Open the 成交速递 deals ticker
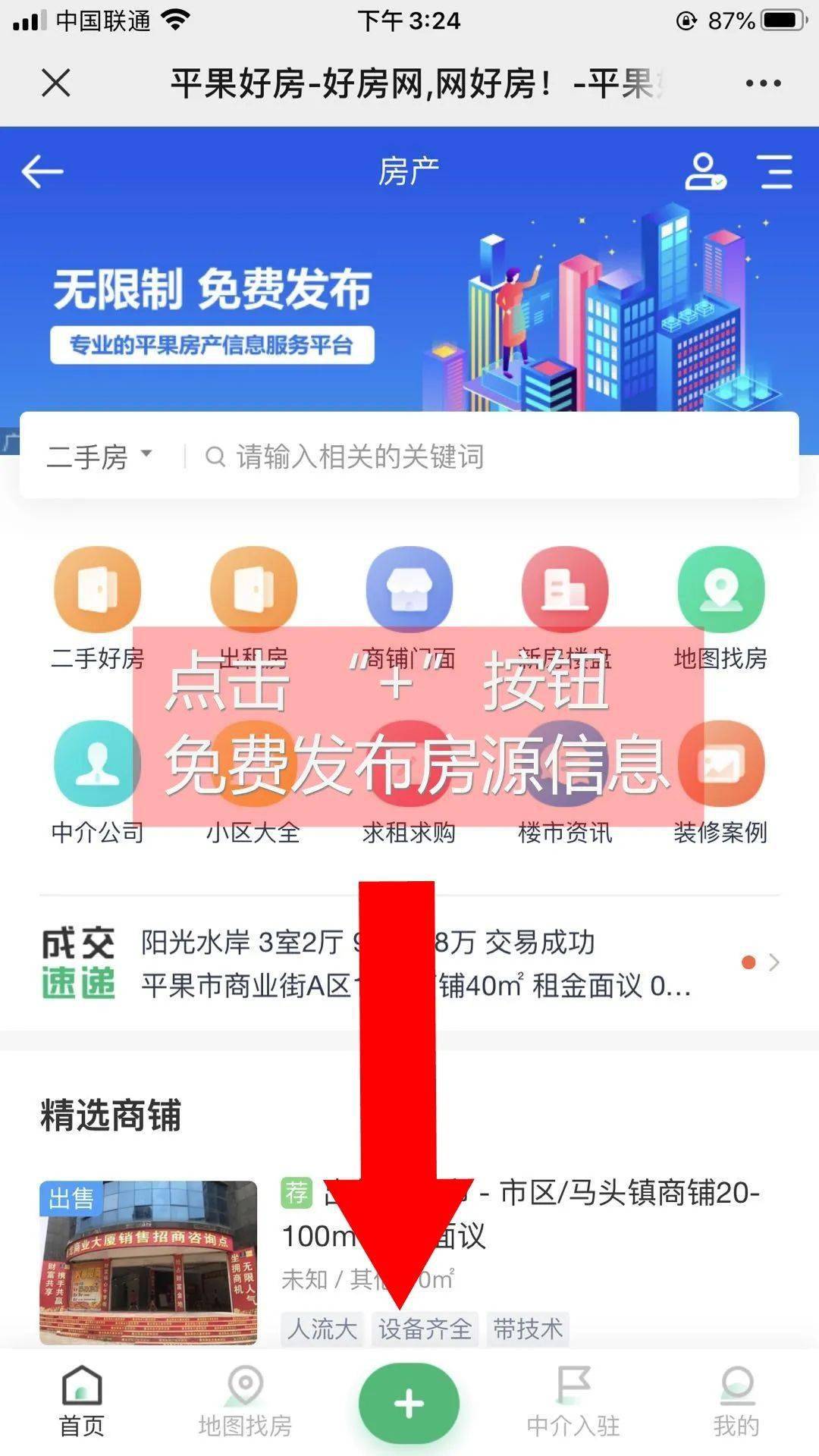819x1456 pixels. [x=409, y=963]
